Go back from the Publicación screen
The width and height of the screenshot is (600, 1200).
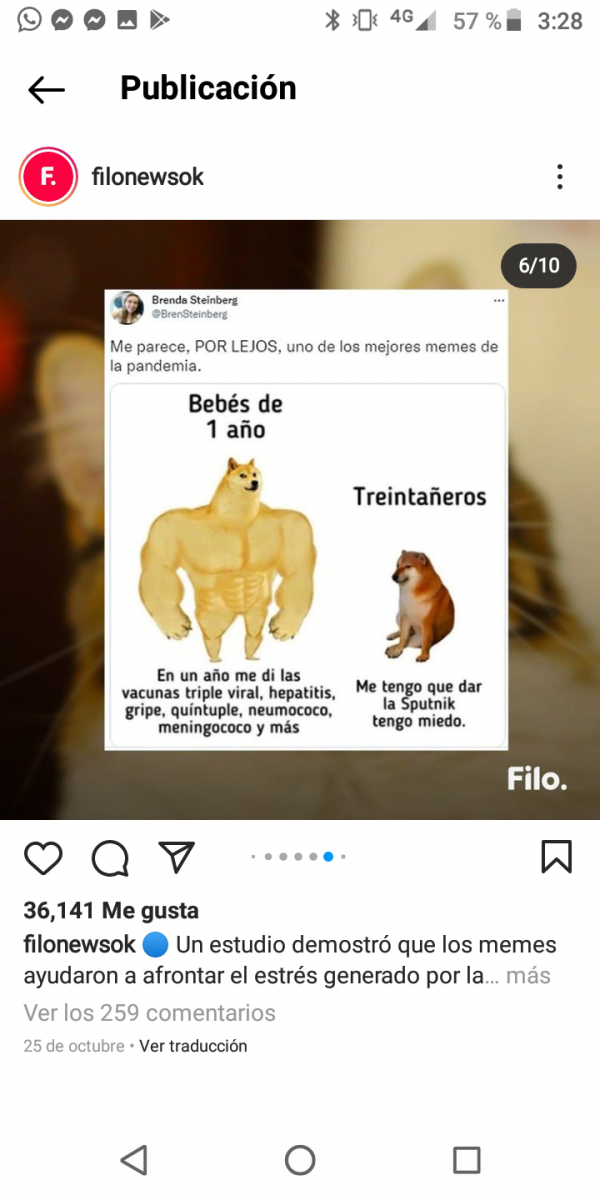(46, 90)
